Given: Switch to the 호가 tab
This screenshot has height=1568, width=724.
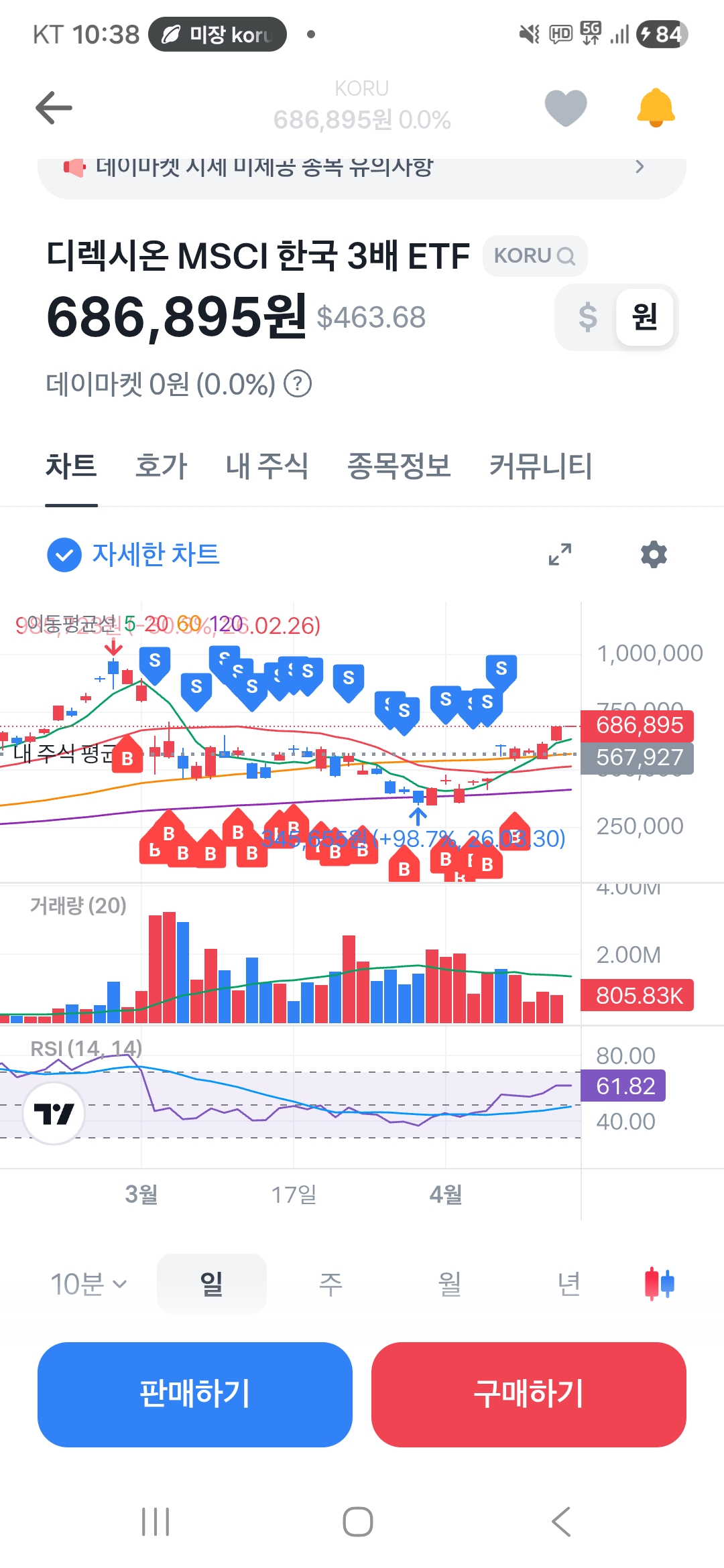Looking at the screenshot, I should [x=161, y=466].
